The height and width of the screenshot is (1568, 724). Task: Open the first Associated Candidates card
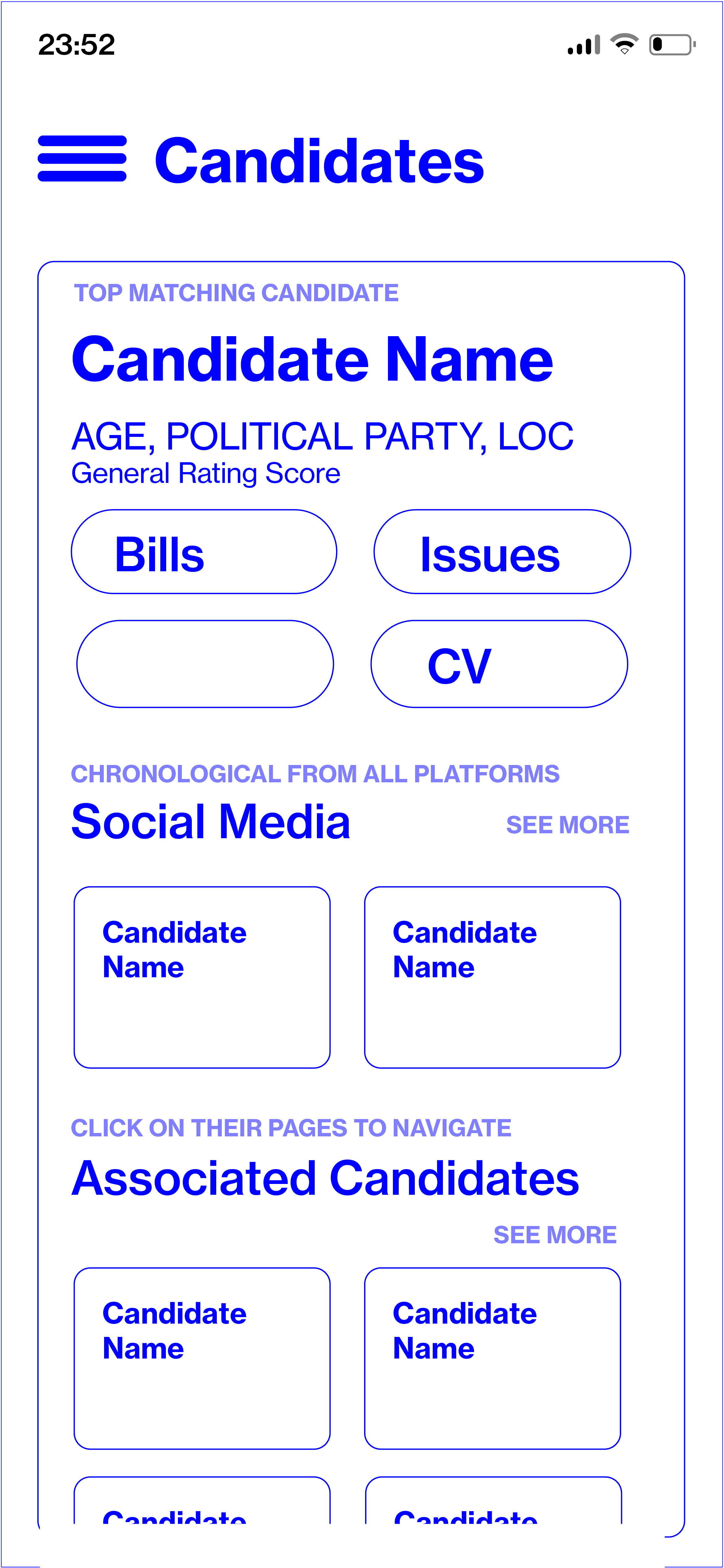pyautogui.click(x=202, y=1359)
